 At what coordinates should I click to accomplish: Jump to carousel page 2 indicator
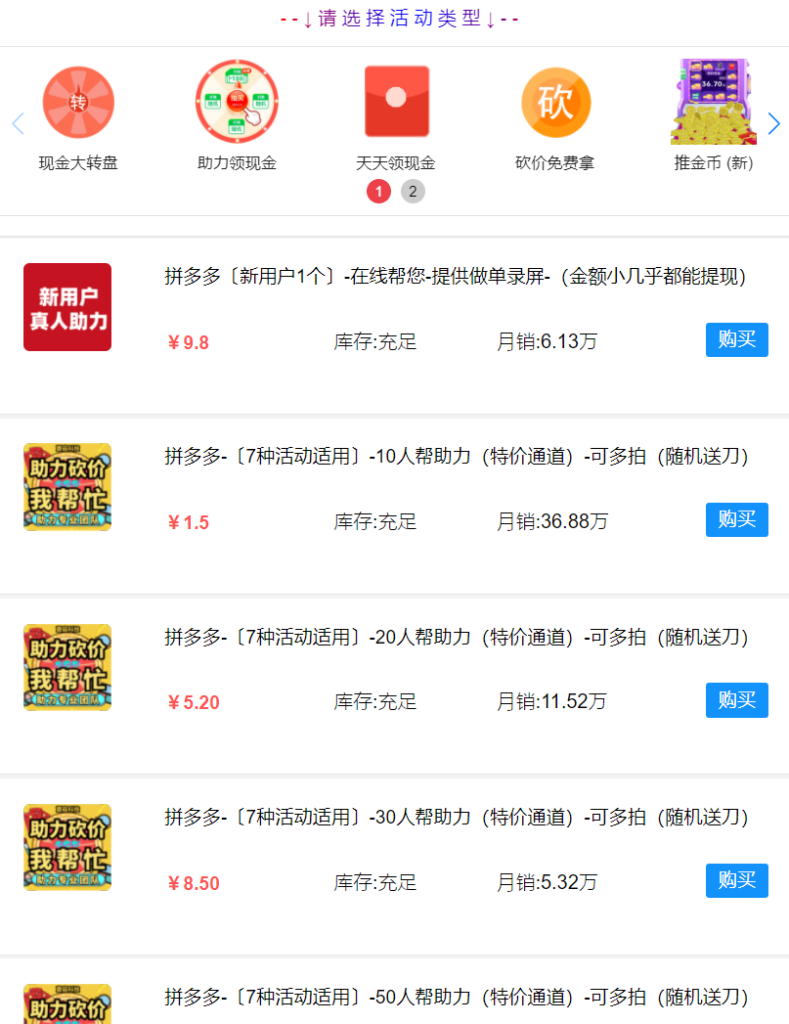tap(413, 191)
